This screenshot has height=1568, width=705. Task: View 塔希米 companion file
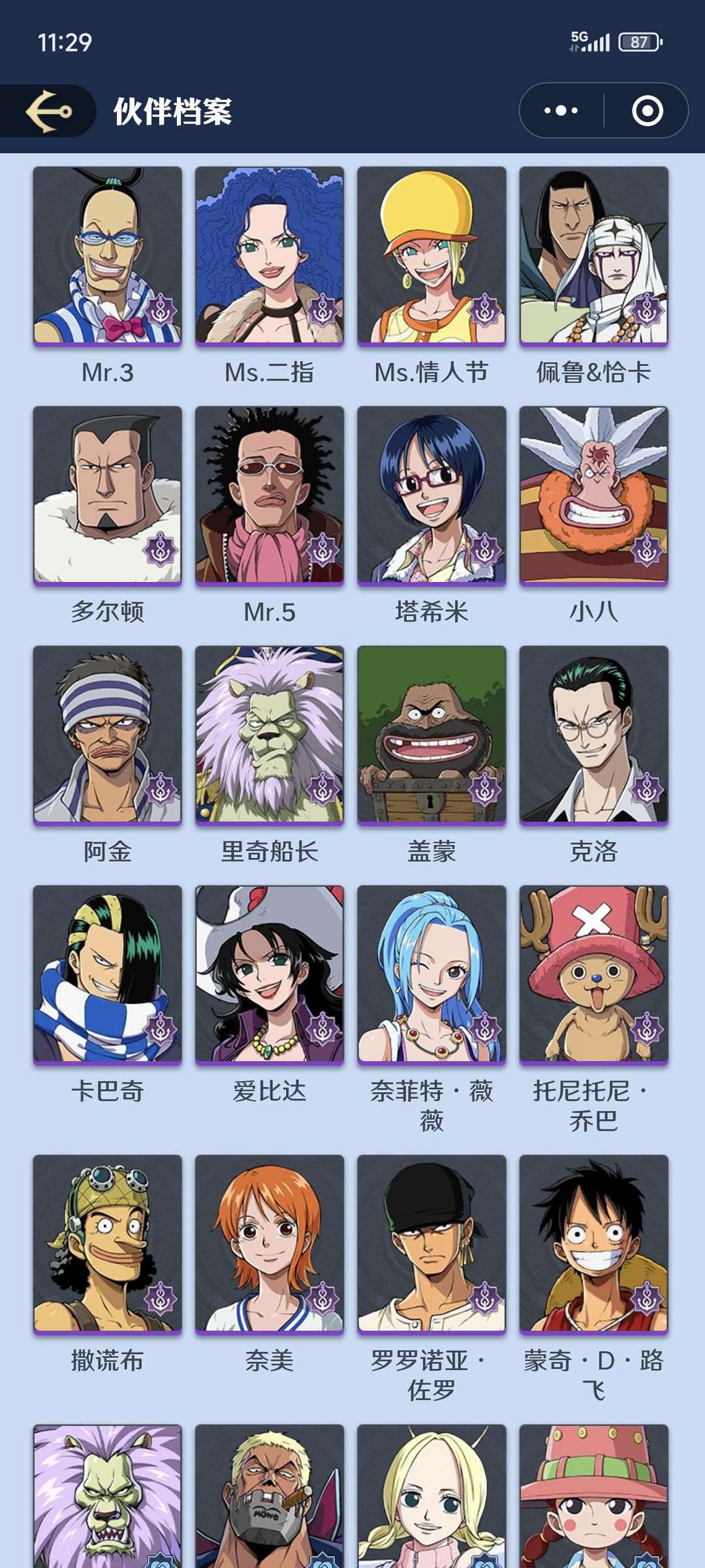point(431,495)
